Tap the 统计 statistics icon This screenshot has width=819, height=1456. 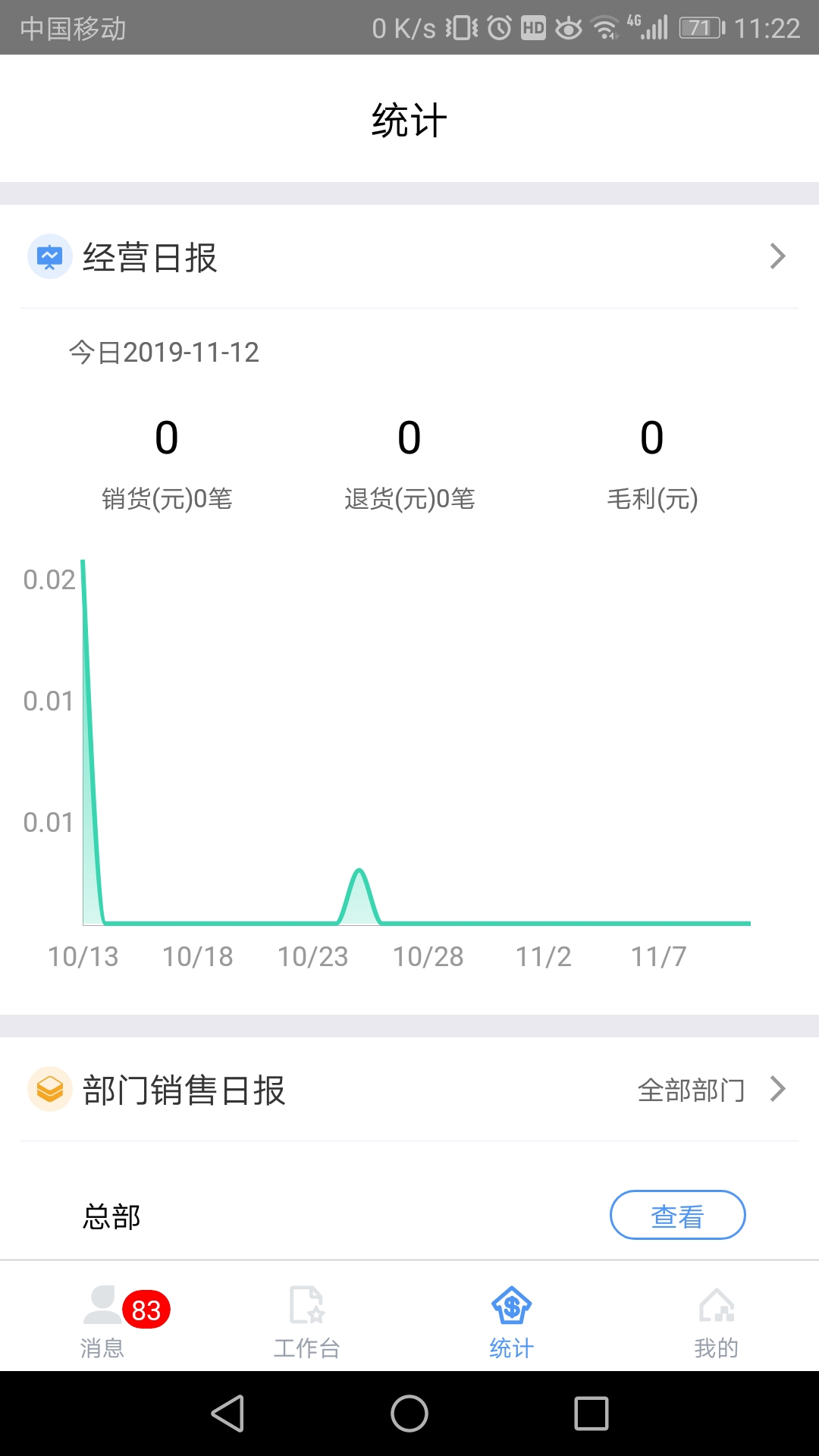click(x=510, y=1303)
